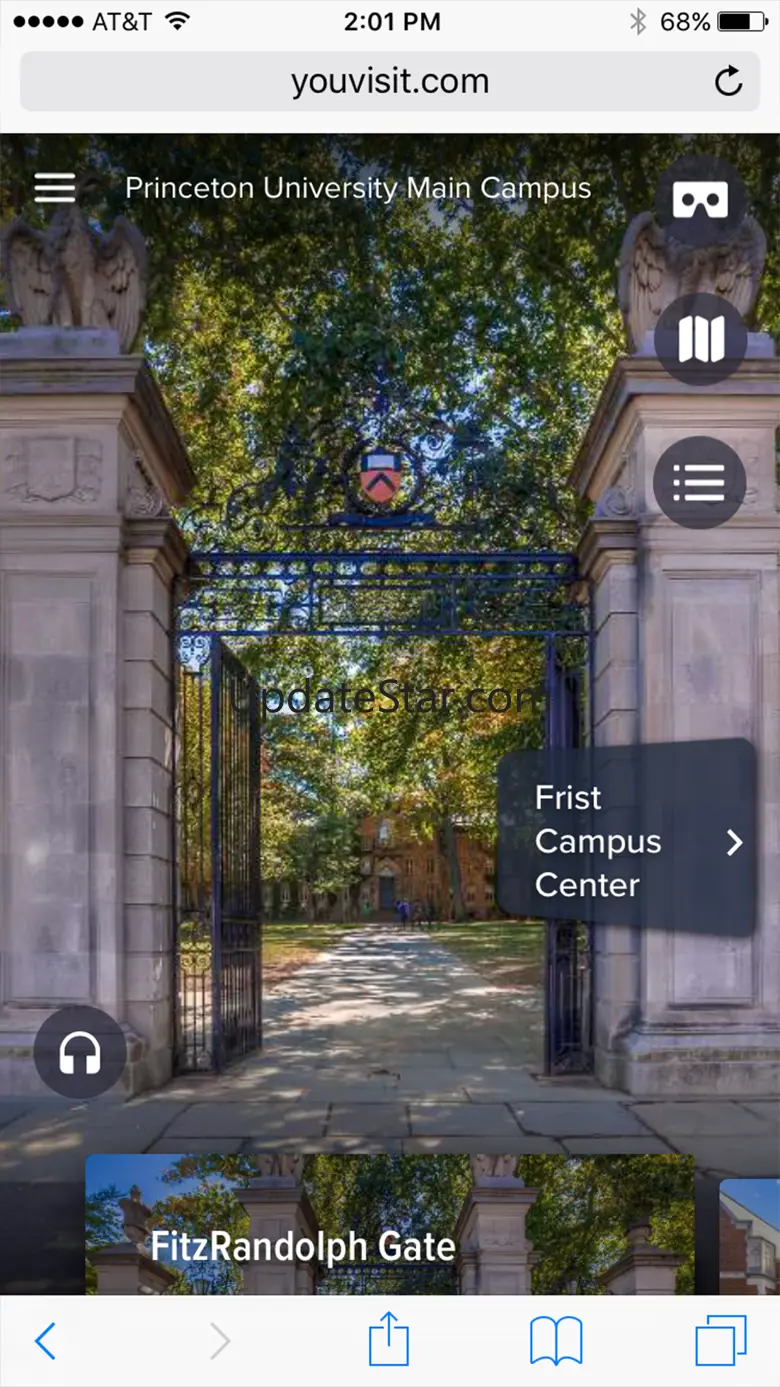Open the Safari share sheet
Image resolution: width=780 pixels, height=1387 pixels.
(x=389, y=1338)
